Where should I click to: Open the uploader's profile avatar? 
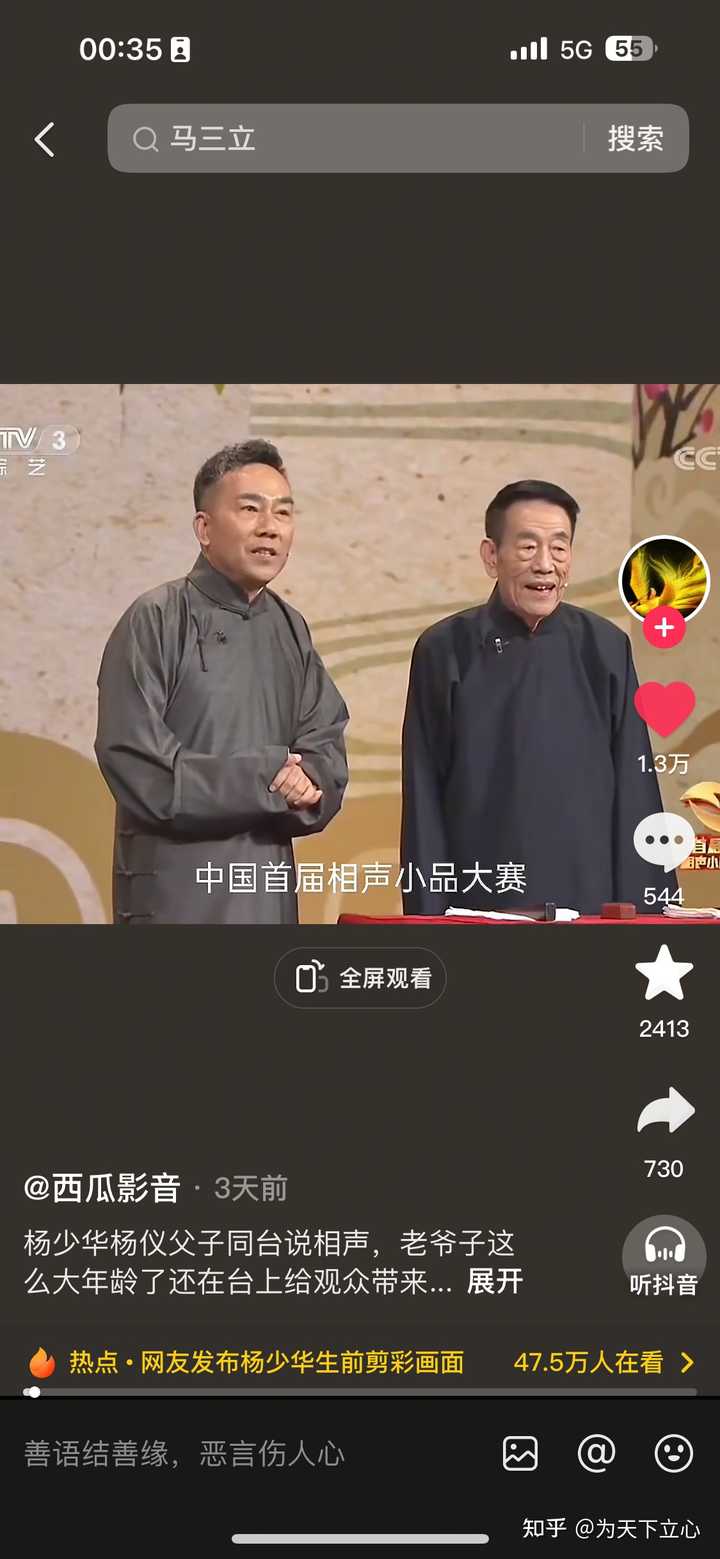tap(665, 579)
